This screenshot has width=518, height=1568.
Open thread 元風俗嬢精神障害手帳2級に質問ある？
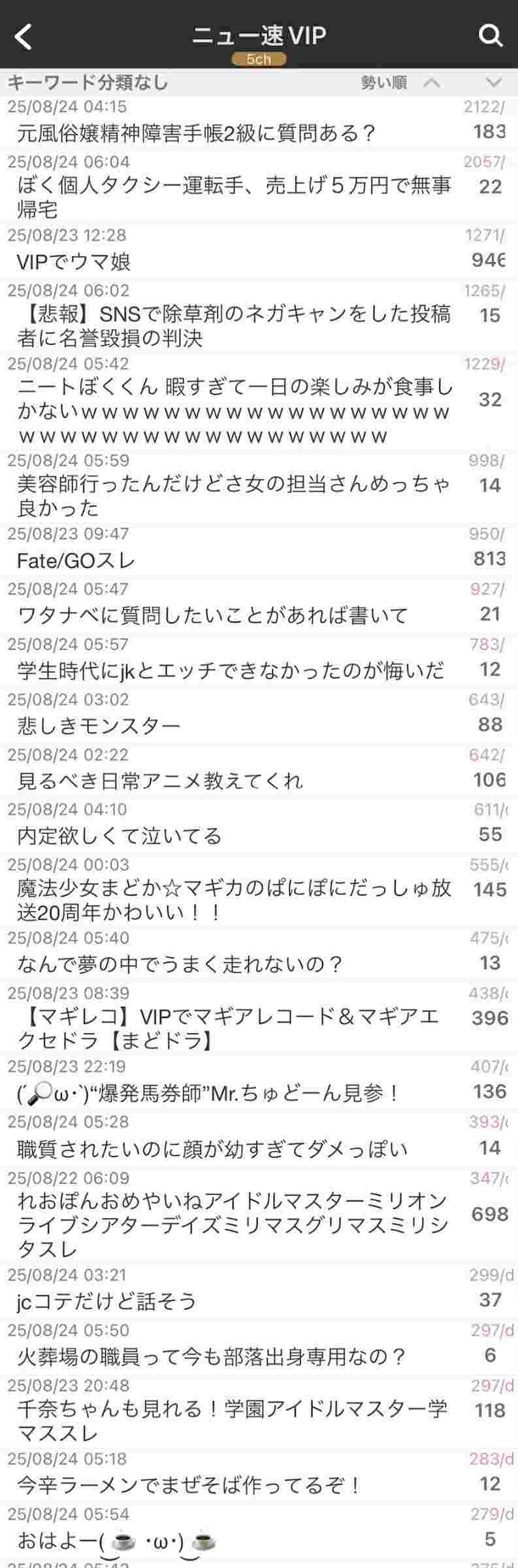click(x=196, y=133)
